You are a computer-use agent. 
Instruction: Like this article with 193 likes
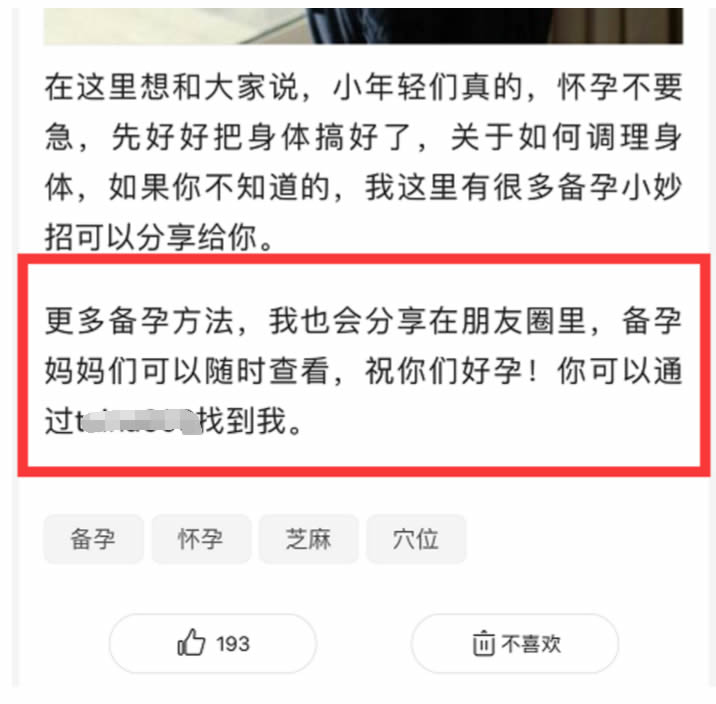point(212,643)
